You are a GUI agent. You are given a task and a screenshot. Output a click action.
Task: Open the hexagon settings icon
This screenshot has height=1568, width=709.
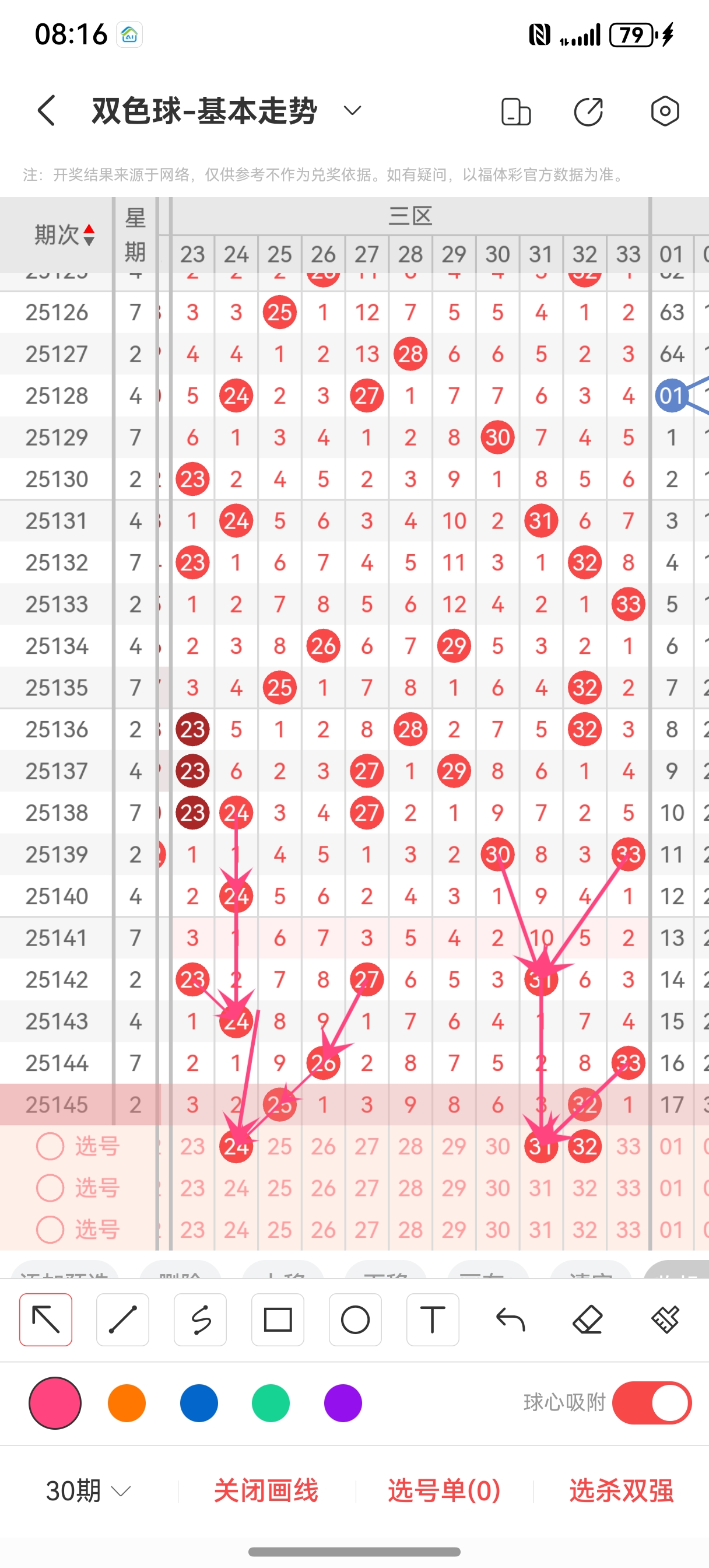point(665,111)
